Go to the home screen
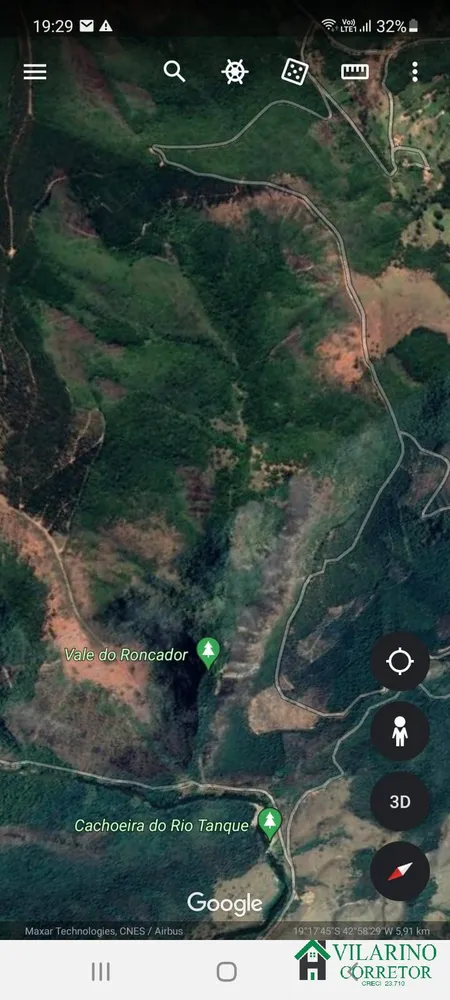The width and height of the screenshot is (450, 1000). pyautogui.click(x=226, y=972)
